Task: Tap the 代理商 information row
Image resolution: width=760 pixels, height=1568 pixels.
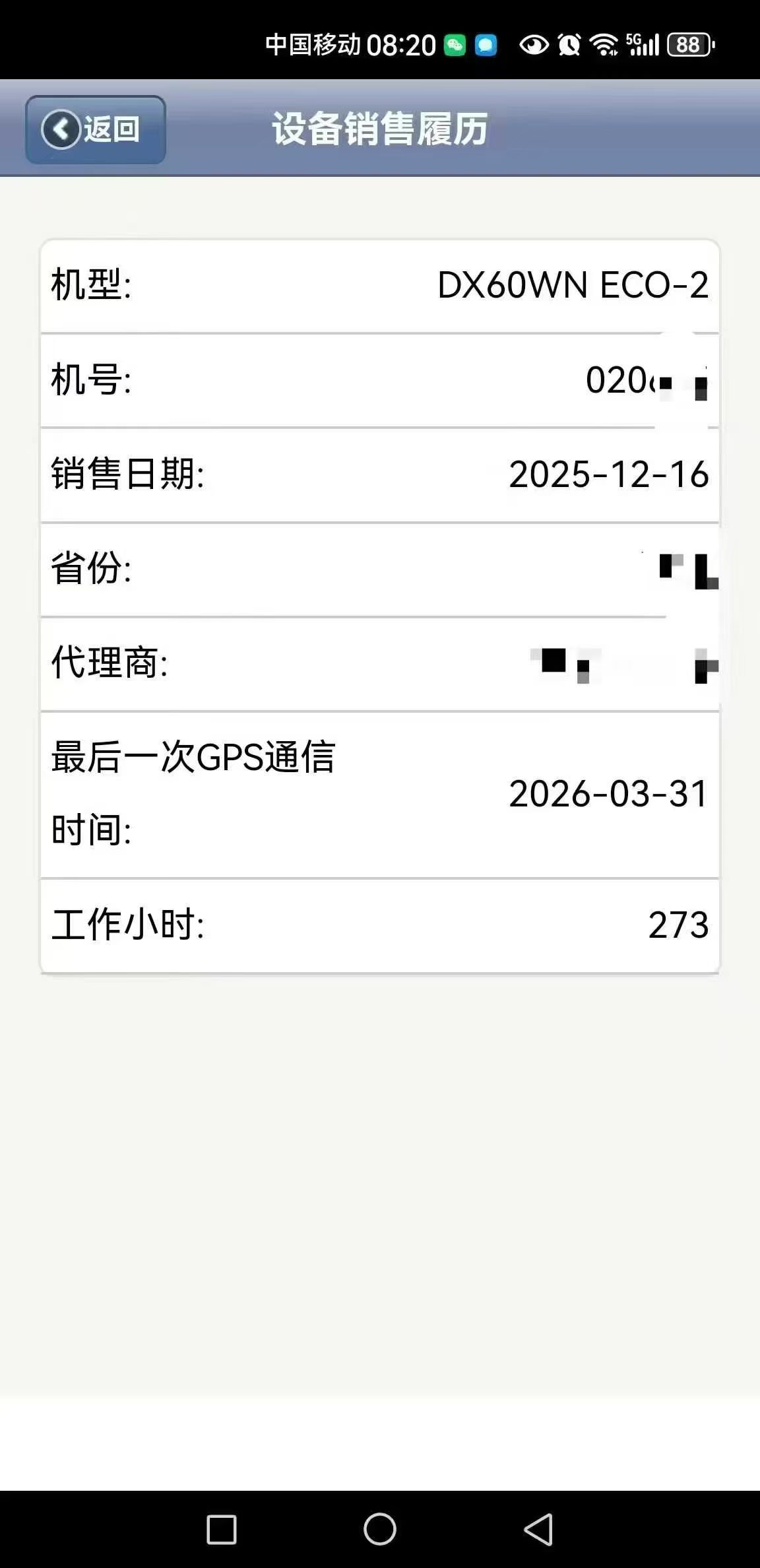Action: pyautogui.click(x=380, y=665)
